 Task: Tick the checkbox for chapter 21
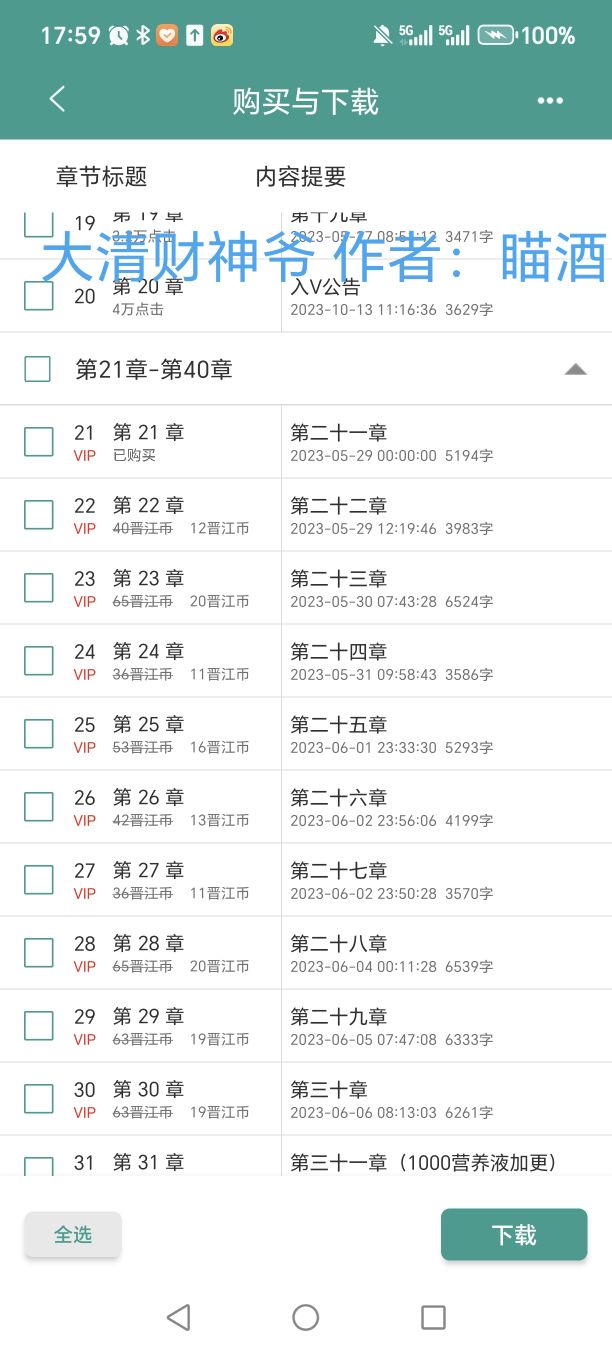pos(38,442)
